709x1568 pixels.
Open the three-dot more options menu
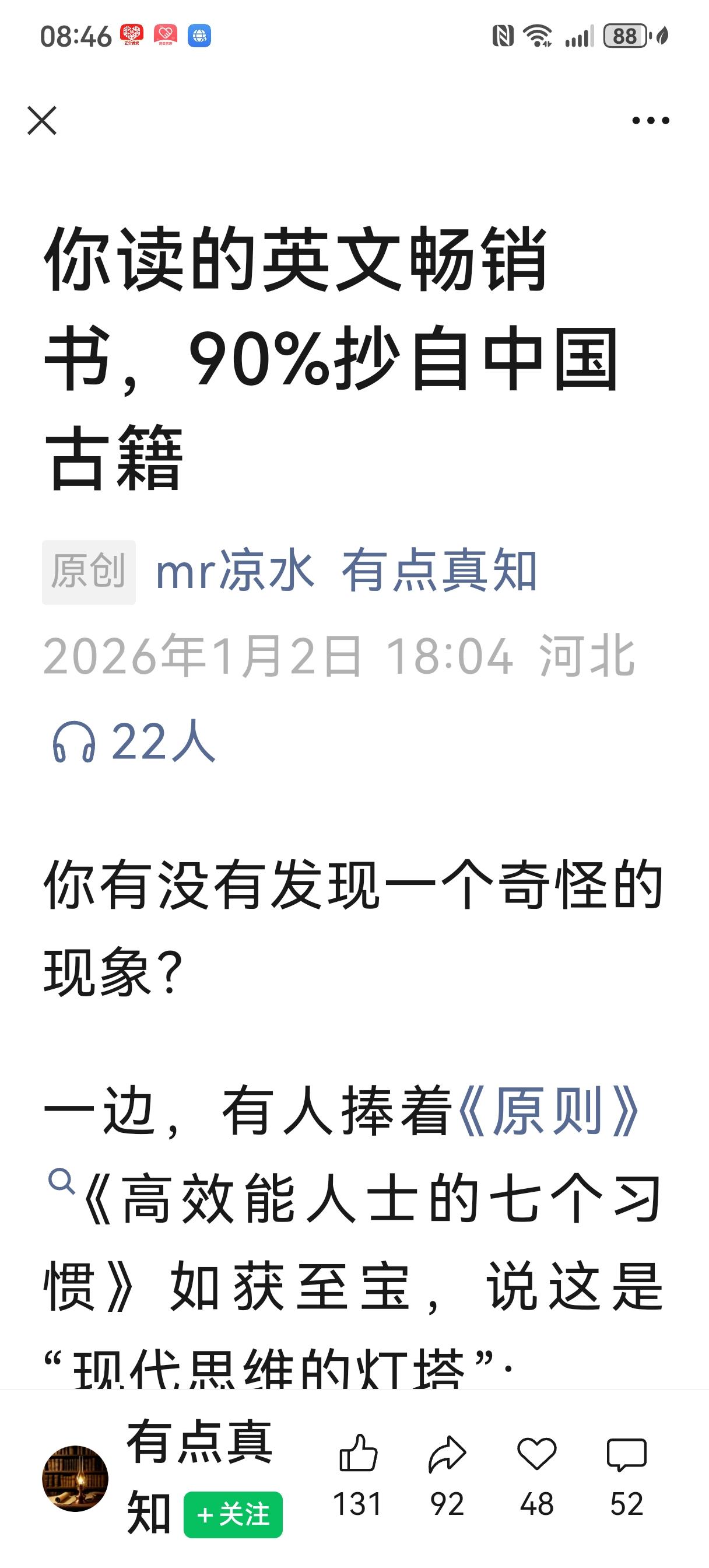click(x=648, y=121)
